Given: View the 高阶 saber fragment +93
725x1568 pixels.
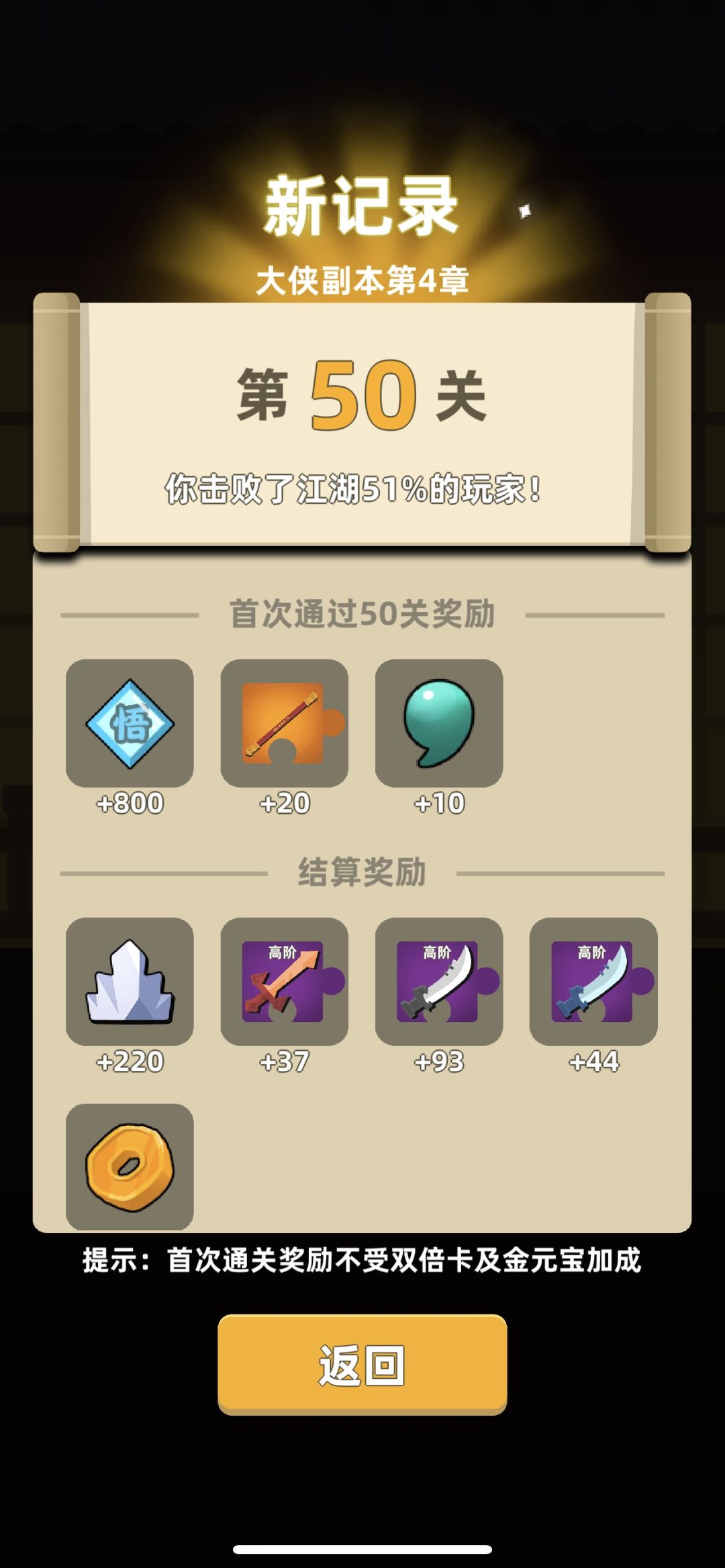Looking at the screenshot, I should coord(439,981).
